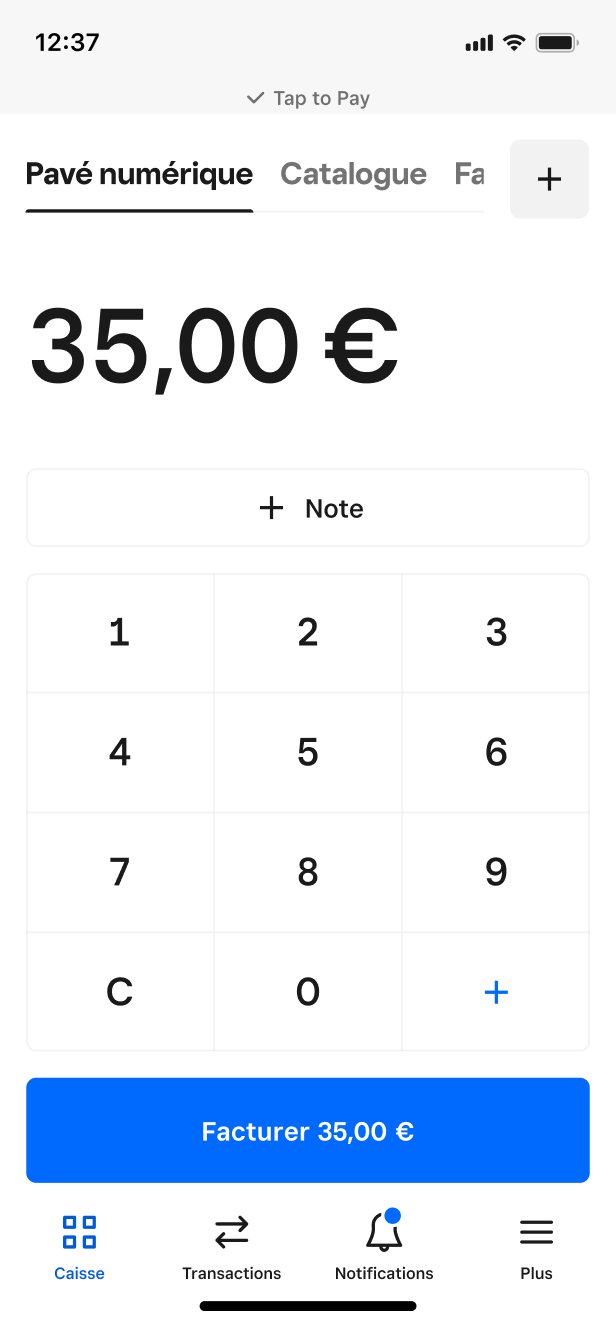Viewport: 616px width, 1334px height.
Task: Open the Plus menu tab
Action: 536,1246
